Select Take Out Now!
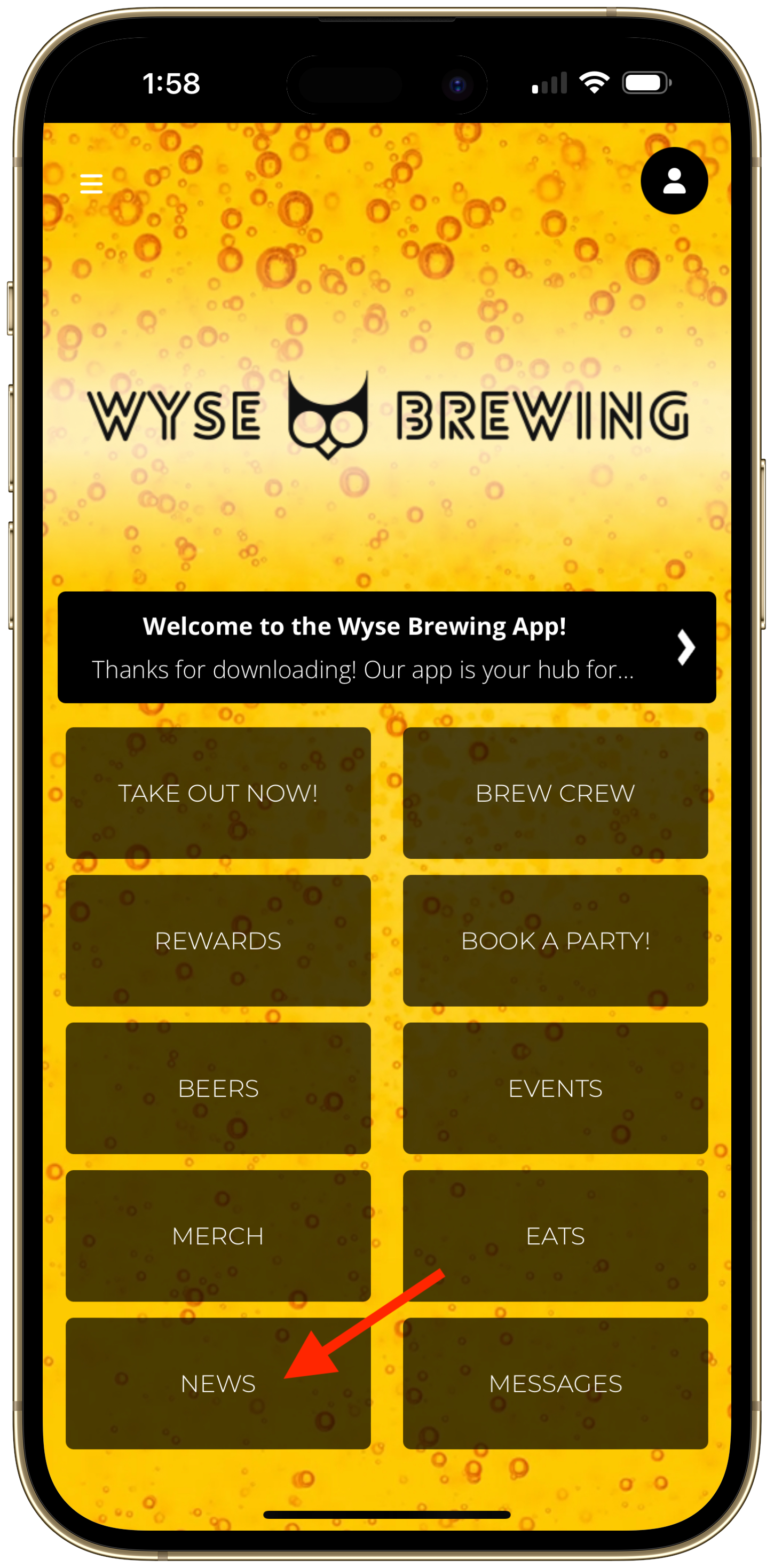 tap(218, 793)
